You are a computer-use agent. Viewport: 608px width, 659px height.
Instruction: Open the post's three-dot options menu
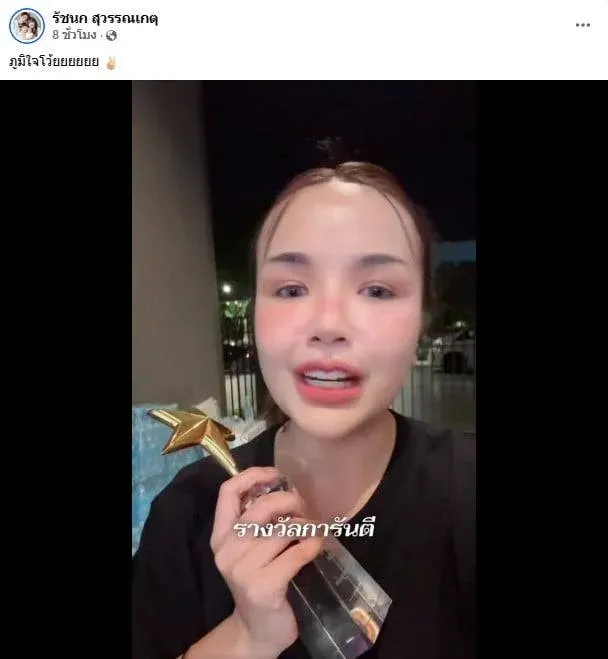tap(583, 25)
